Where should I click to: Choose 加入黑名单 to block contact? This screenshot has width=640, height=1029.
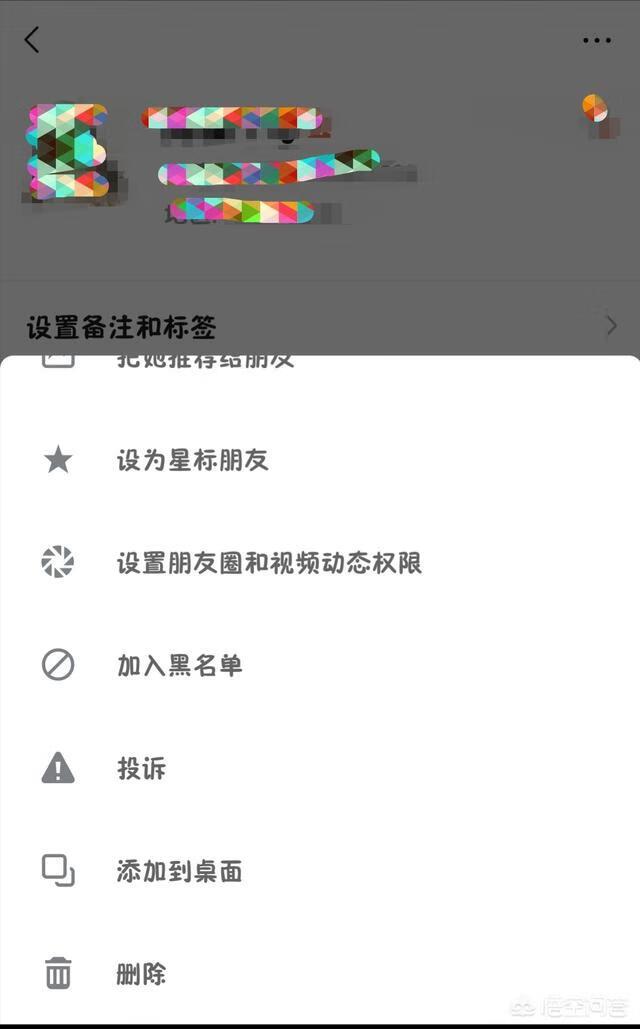coord(180,666)
